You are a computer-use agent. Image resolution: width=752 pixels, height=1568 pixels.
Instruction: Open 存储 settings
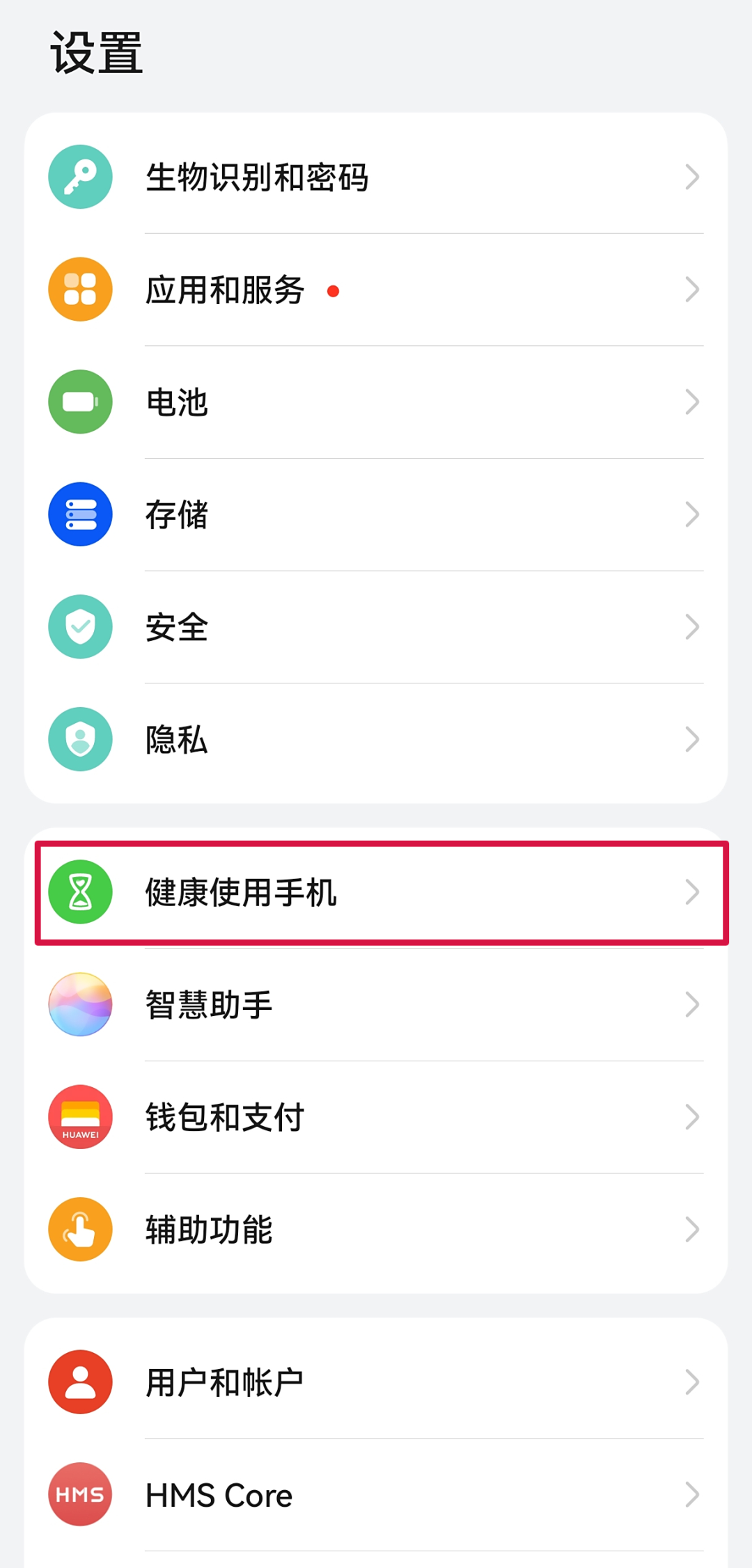point(376,515)
